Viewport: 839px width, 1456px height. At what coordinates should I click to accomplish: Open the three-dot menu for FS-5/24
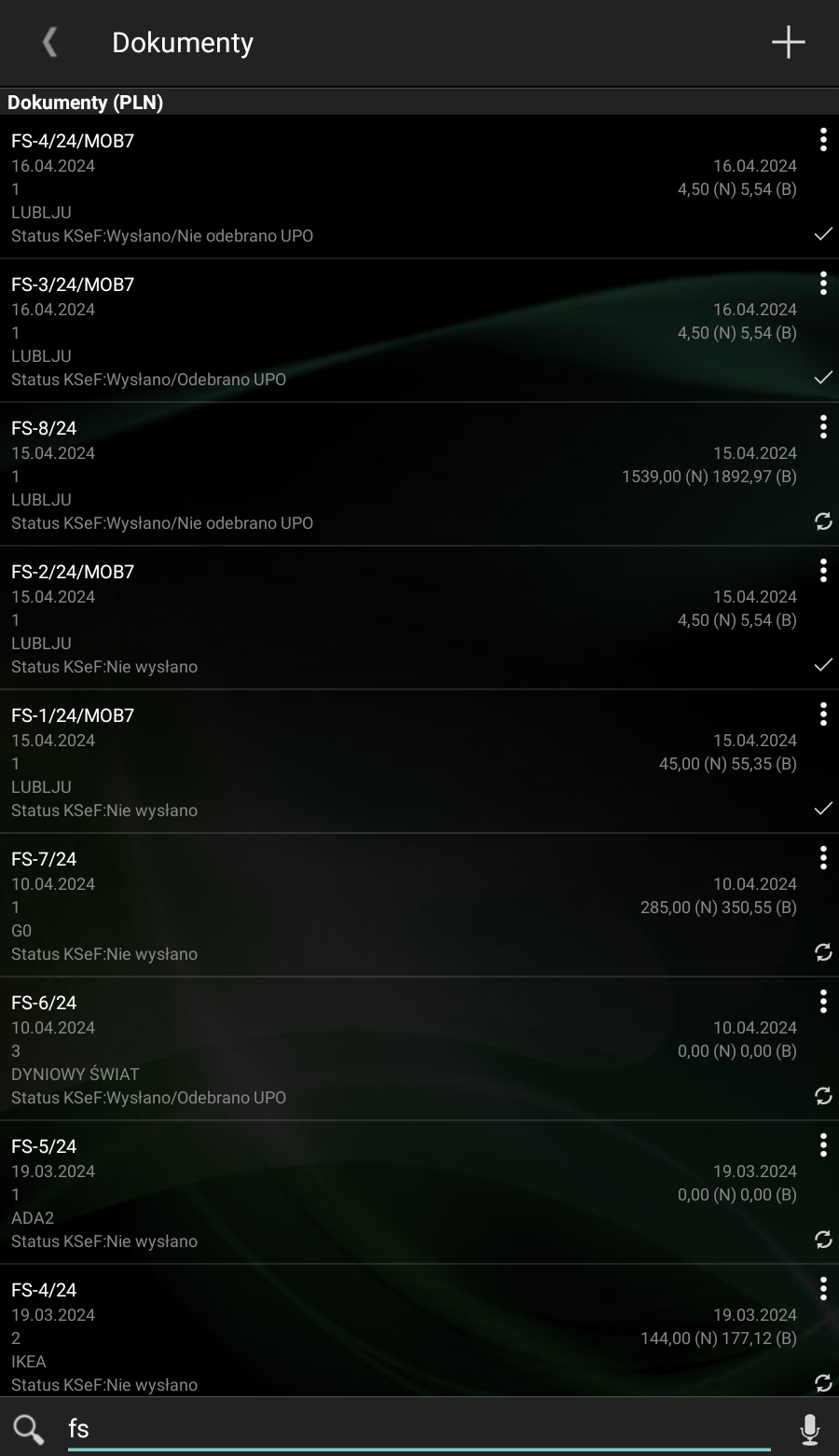pos(823,1145)
